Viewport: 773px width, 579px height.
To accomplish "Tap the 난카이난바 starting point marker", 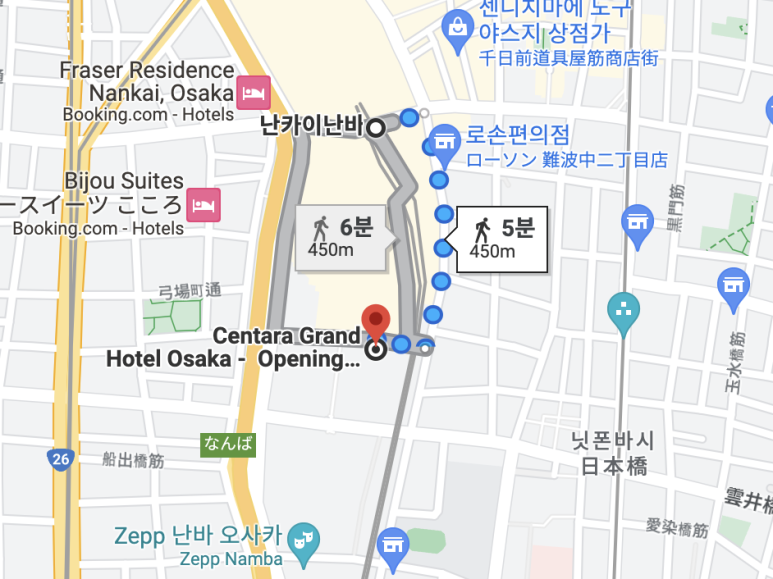I will tap(376, 127).
